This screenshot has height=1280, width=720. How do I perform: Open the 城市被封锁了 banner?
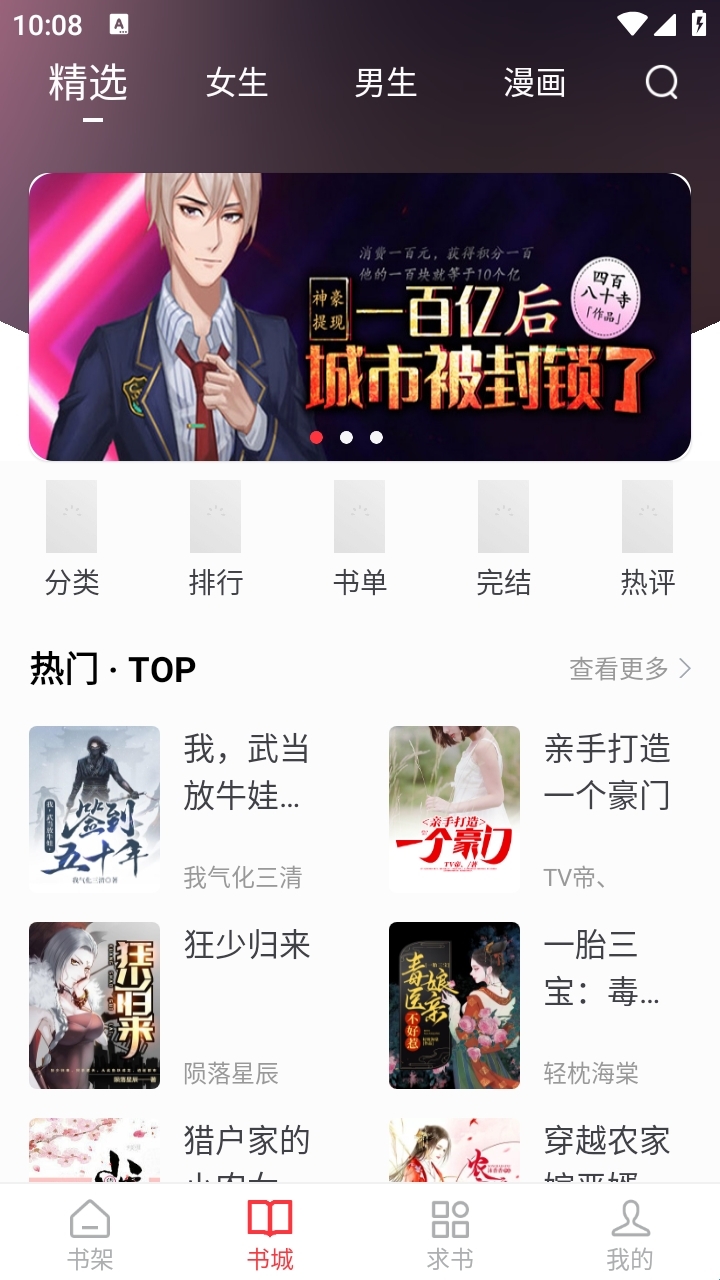pos(360,316)
